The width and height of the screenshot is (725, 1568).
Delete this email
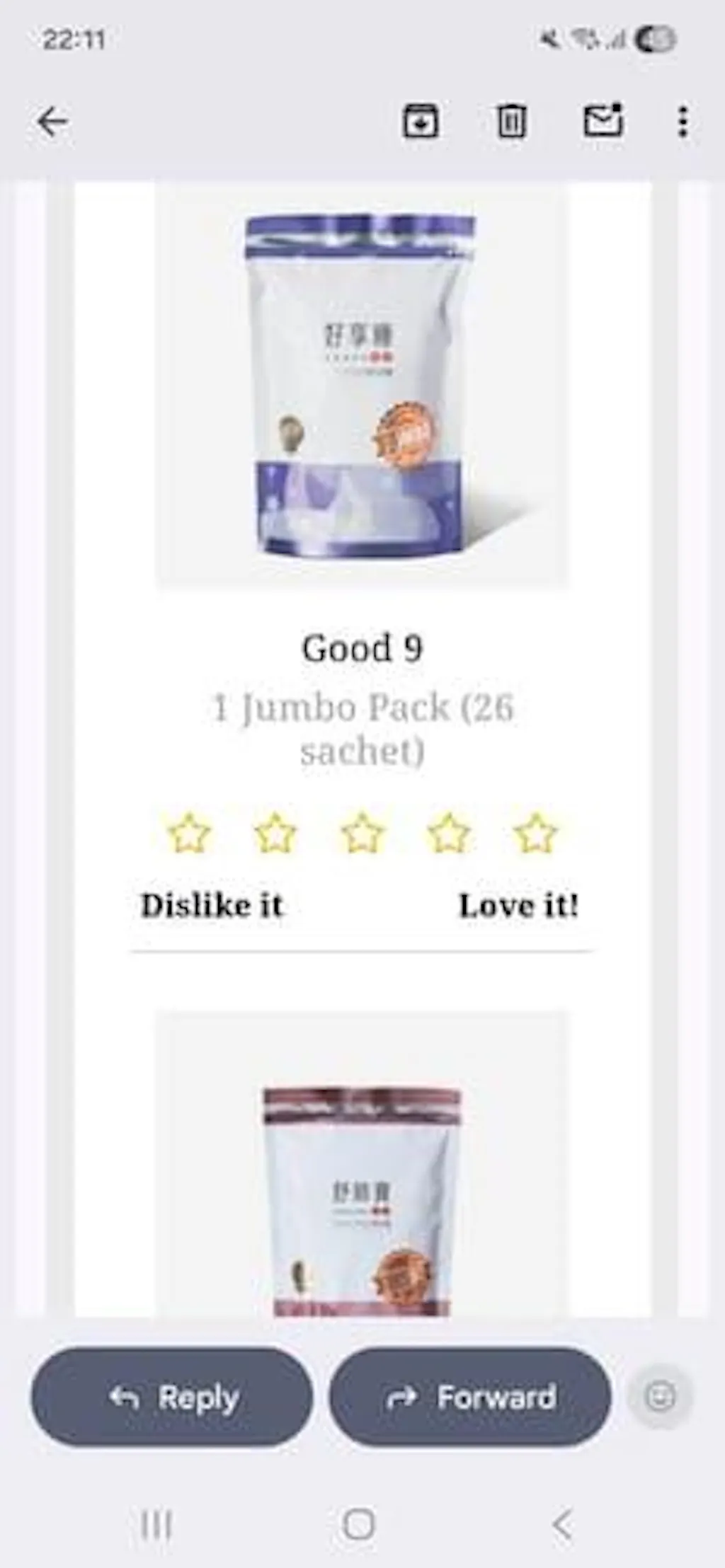click(x=511, y=121)
